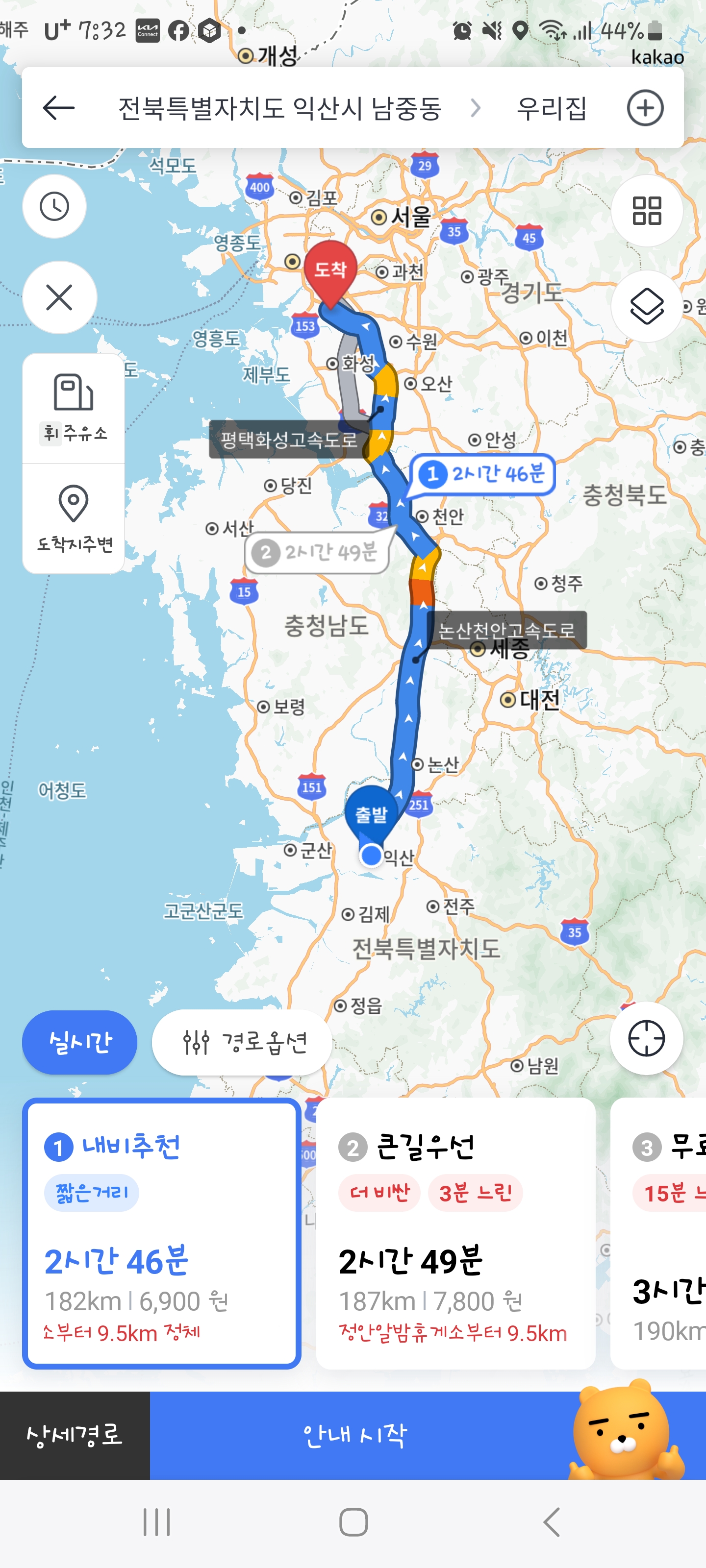Viewport: 706px width, 1568px height.
Task: Start navigation with 안내 시작
Action: click(354, 1435)
